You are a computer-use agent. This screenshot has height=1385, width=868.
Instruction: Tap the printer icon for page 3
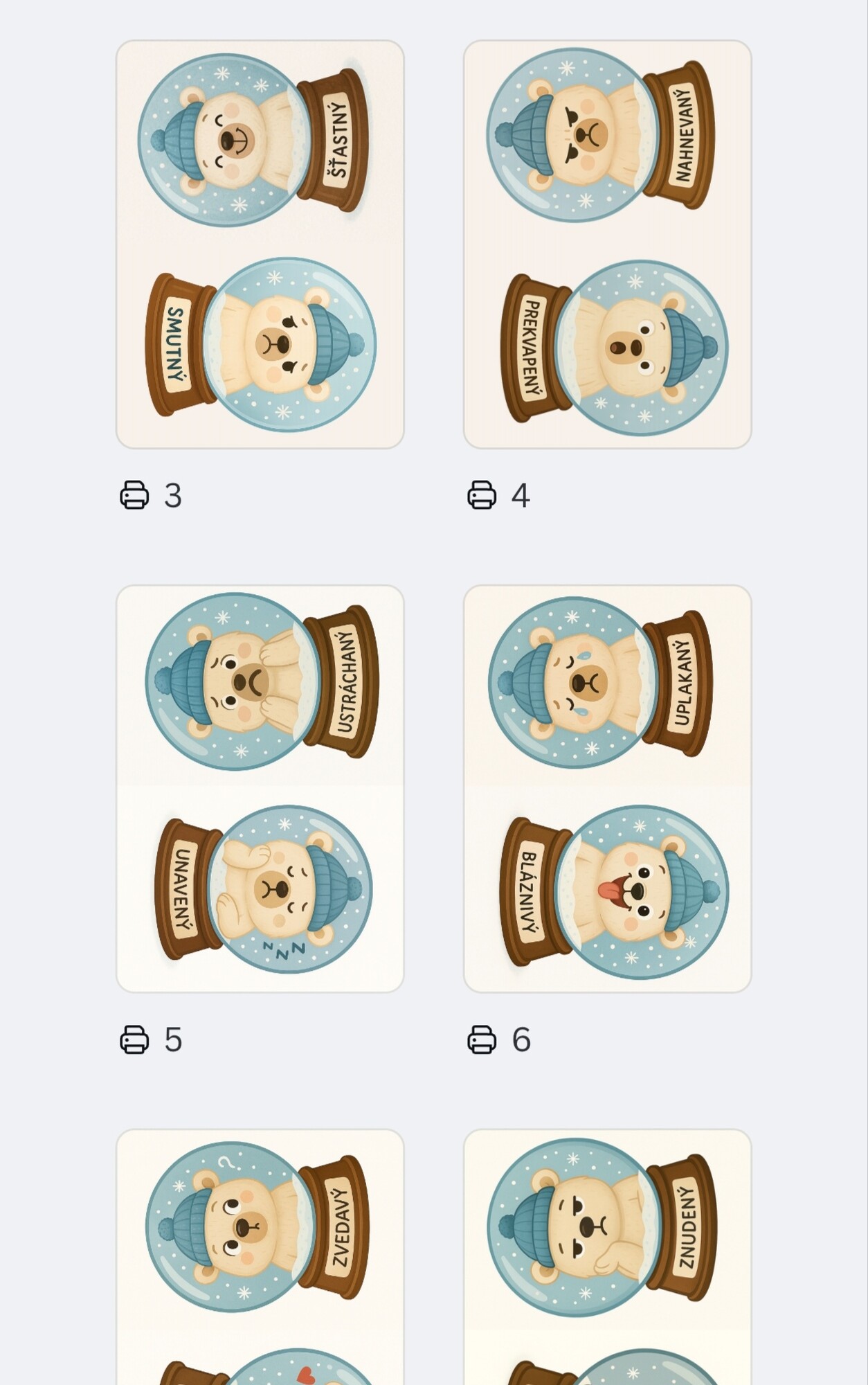click(134, 495)
